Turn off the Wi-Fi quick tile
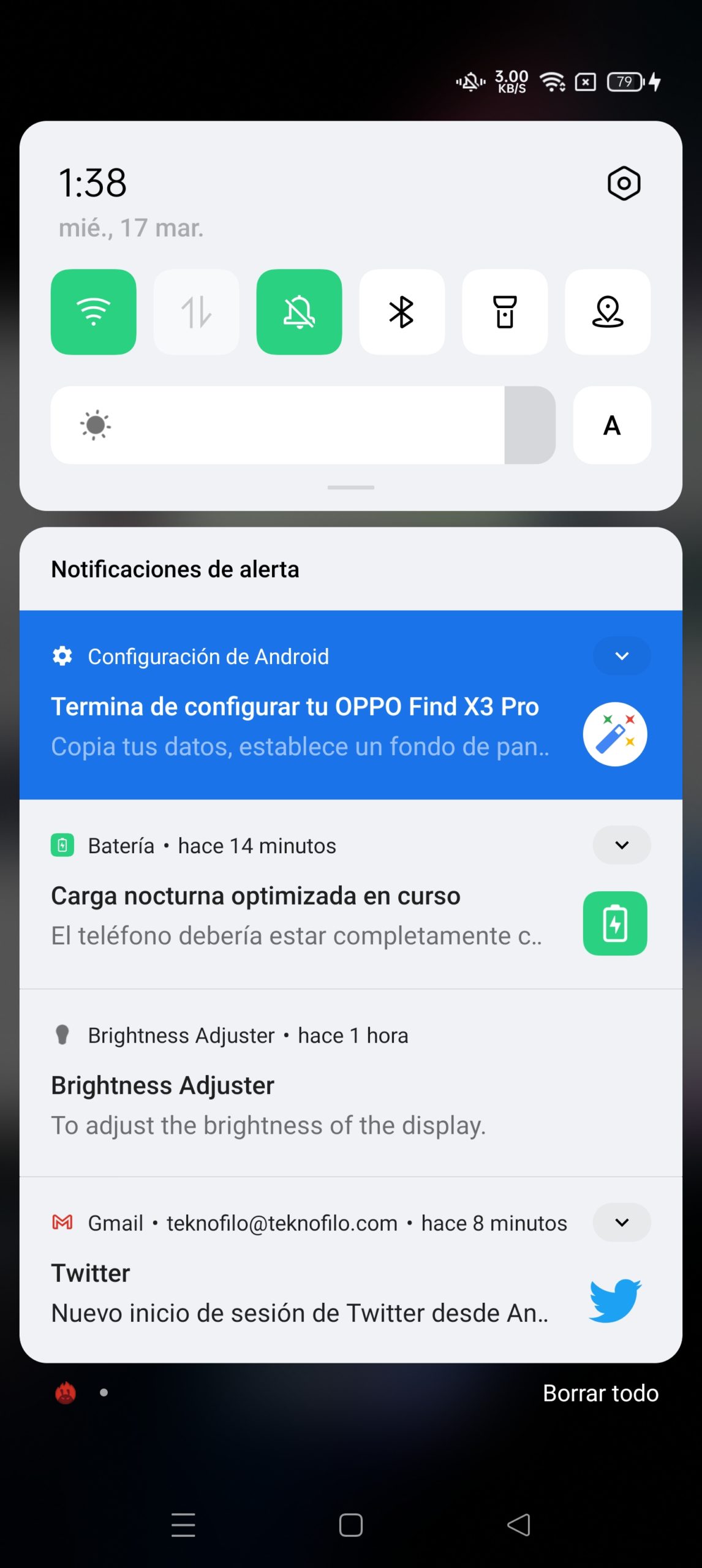The width and height of the screenshot is (702, 1568). point(94,312)
